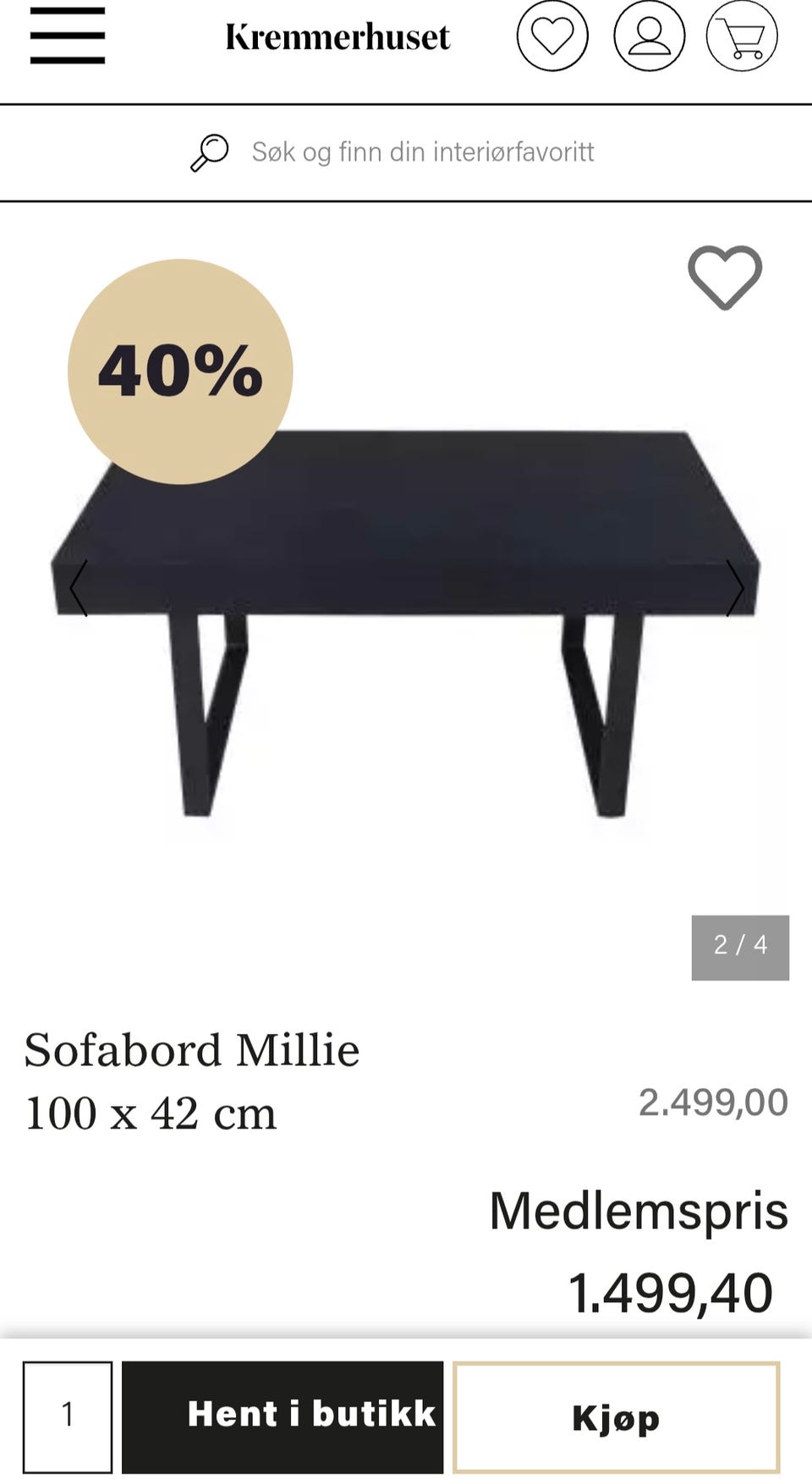Expand navigation via the menu icon
This screenshot has height=1479, width=812.
pyautogui.click(x=66, y=37)
